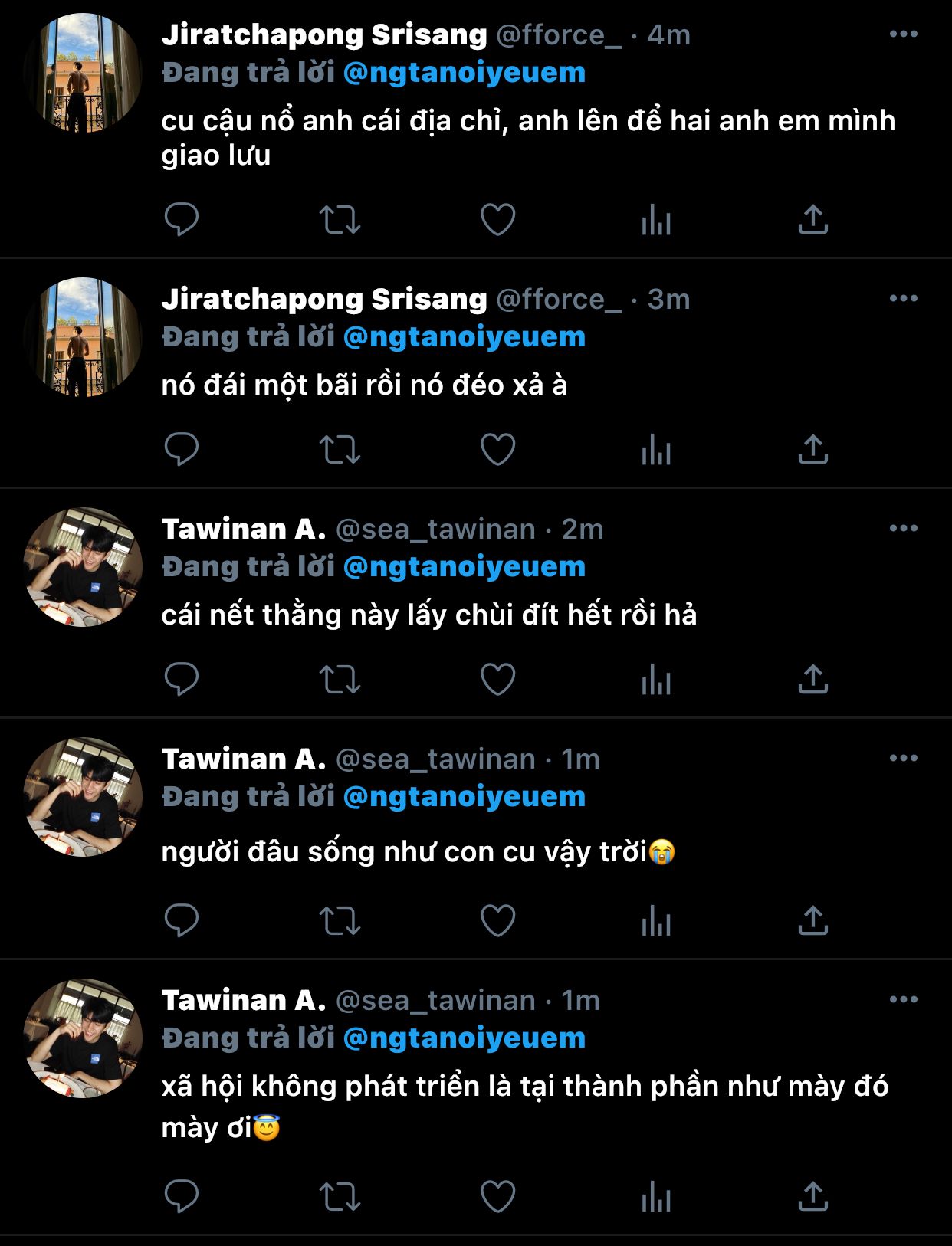
Task: Like the 'nó đái một bãi' tweet
Action: coord(497,450)
